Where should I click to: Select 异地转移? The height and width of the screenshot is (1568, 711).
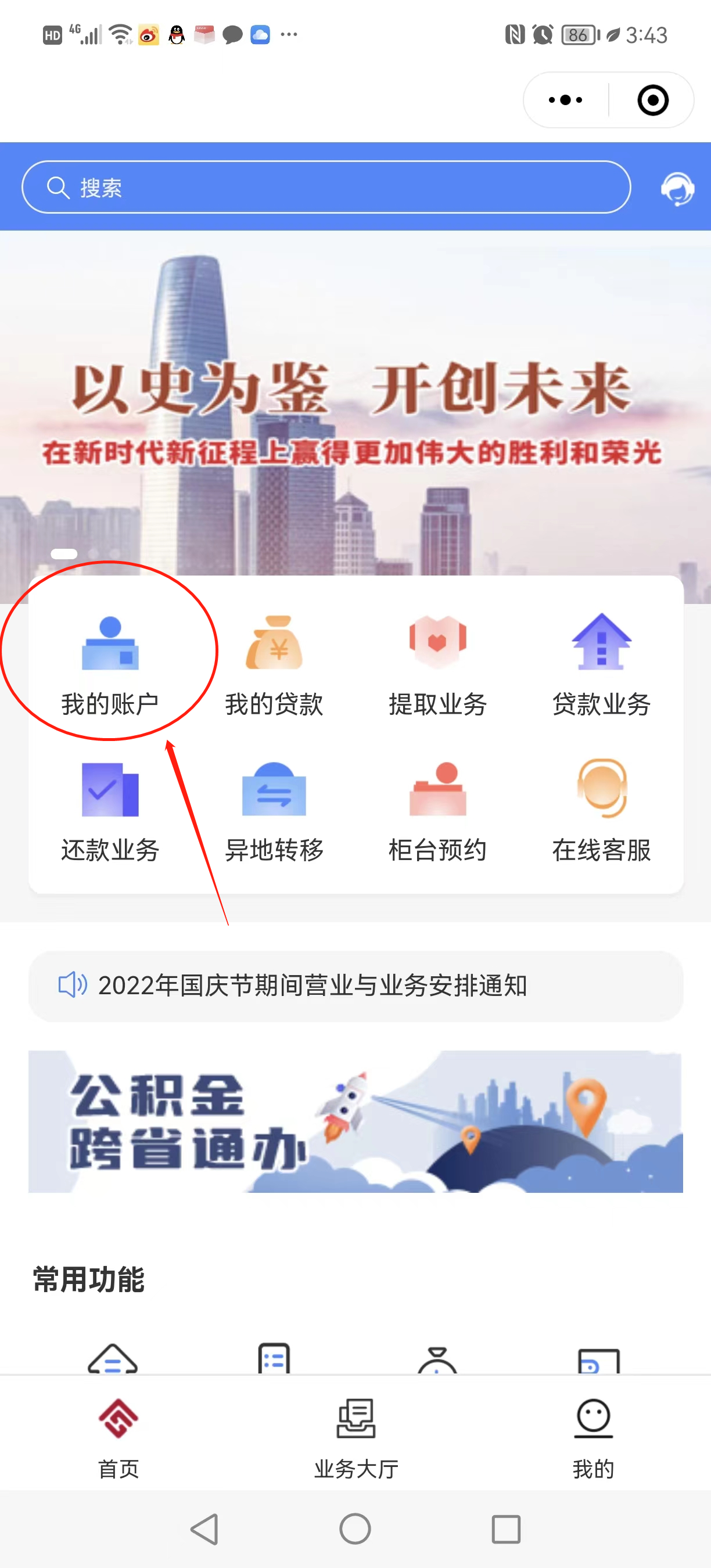pyautogui.click(x=274, y=811)
